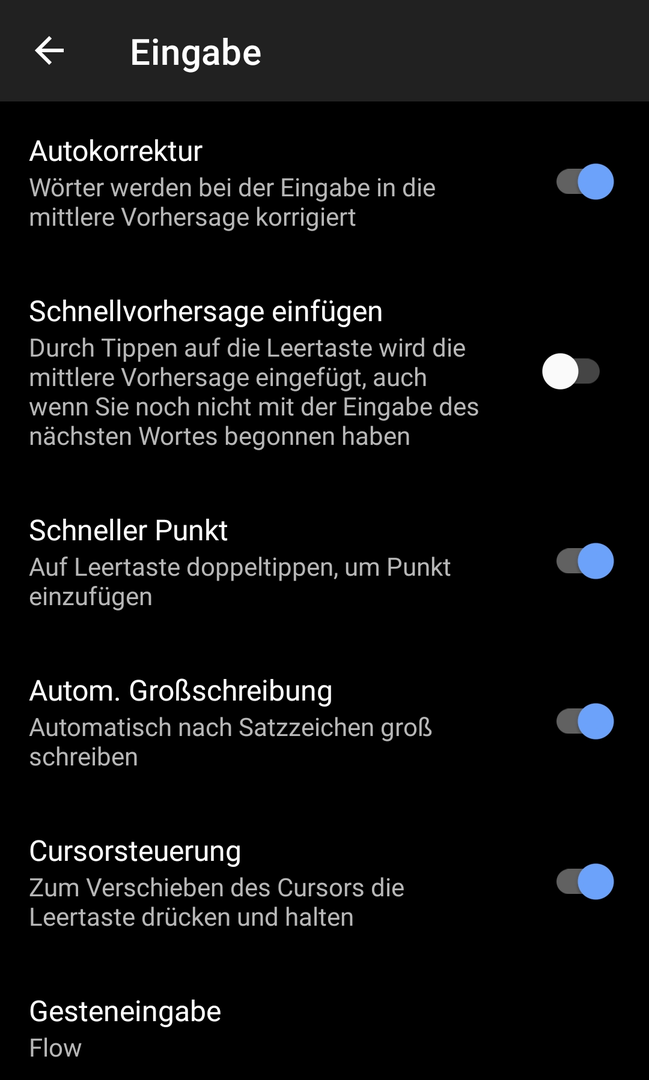Enable Schnellvorhersage einfügen
Viewport: 649px width, 1080px height.
pos(571,372)
